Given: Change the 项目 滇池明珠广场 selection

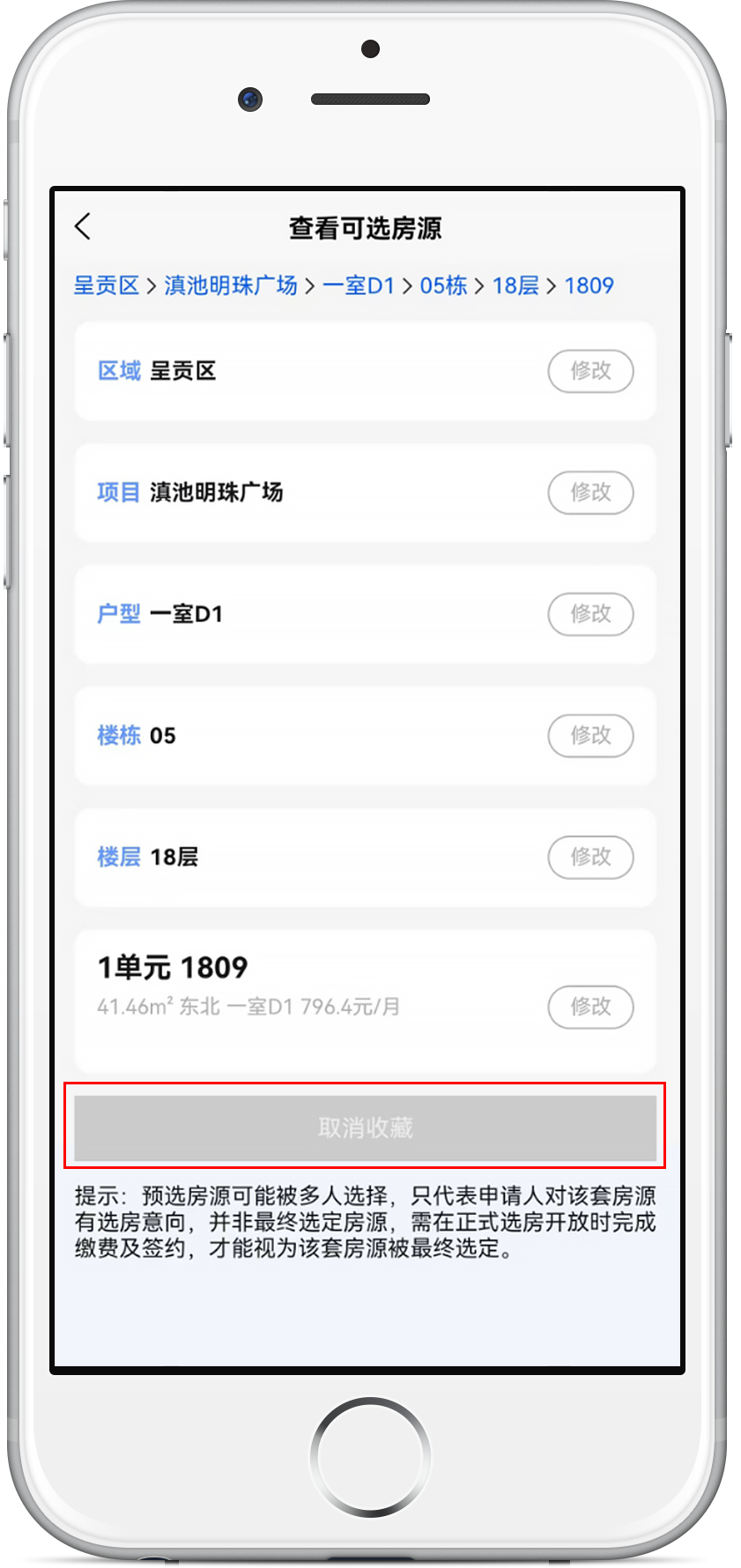Looking at the screenshot, I should 590,492.
